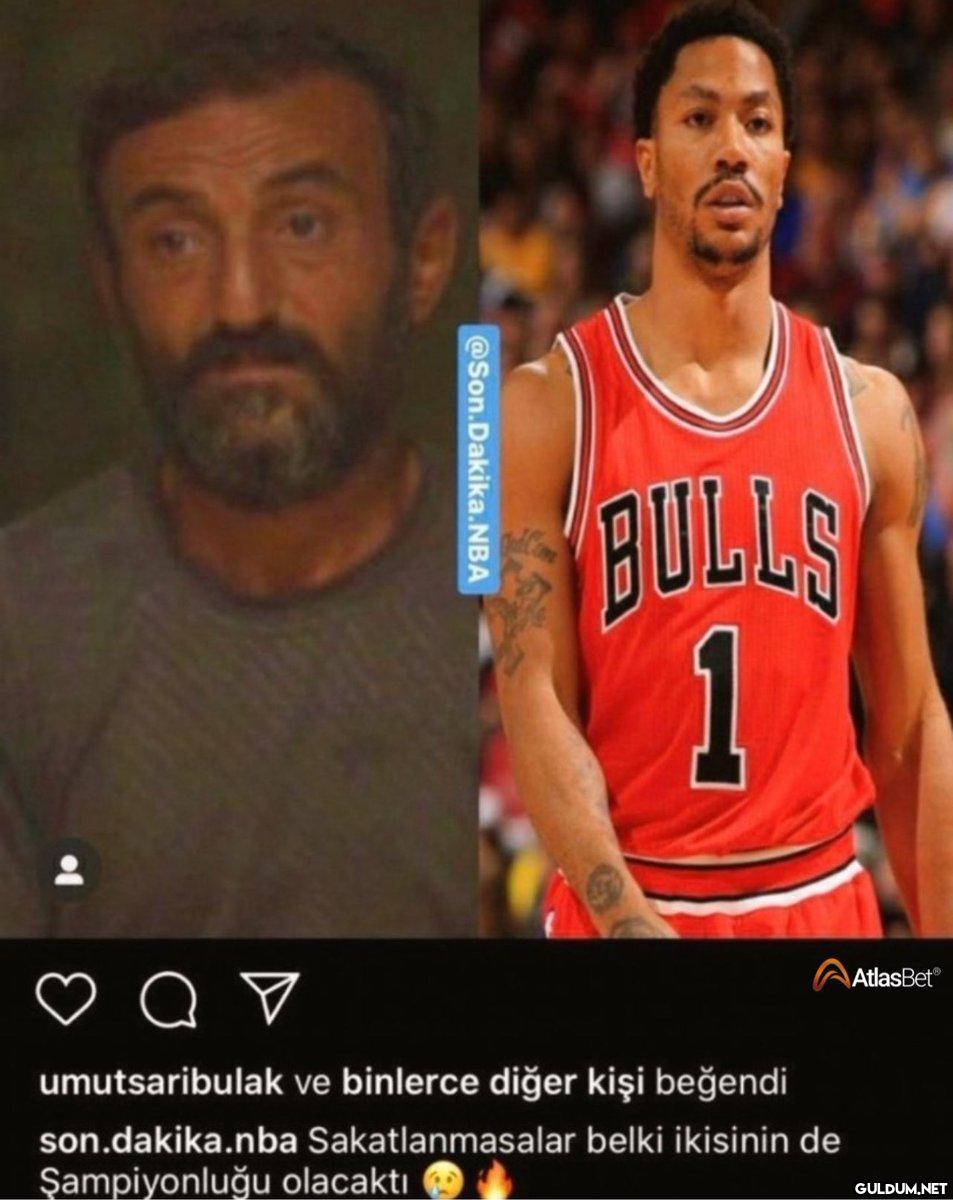953x1200 pixels.
Task: Open comments with the speech bubble icon
Action: [x=168, y=999]
